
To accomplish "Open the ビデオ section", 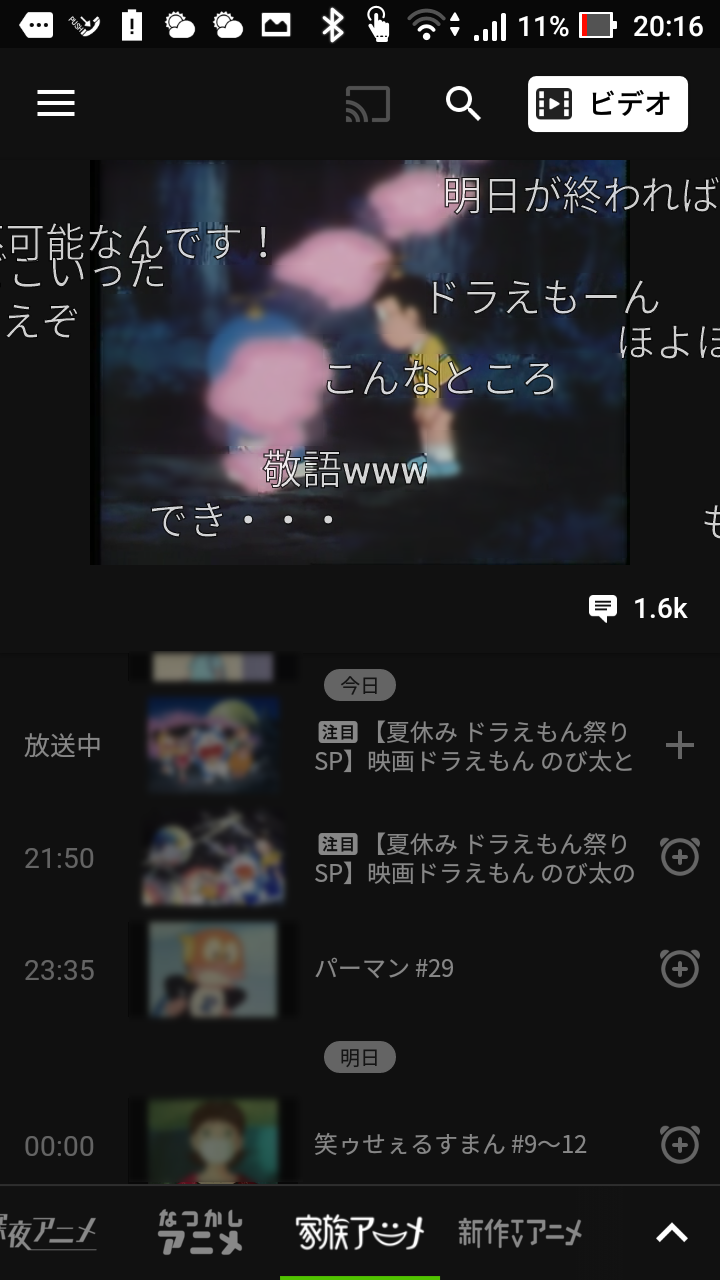I will [x=605, y=103].
